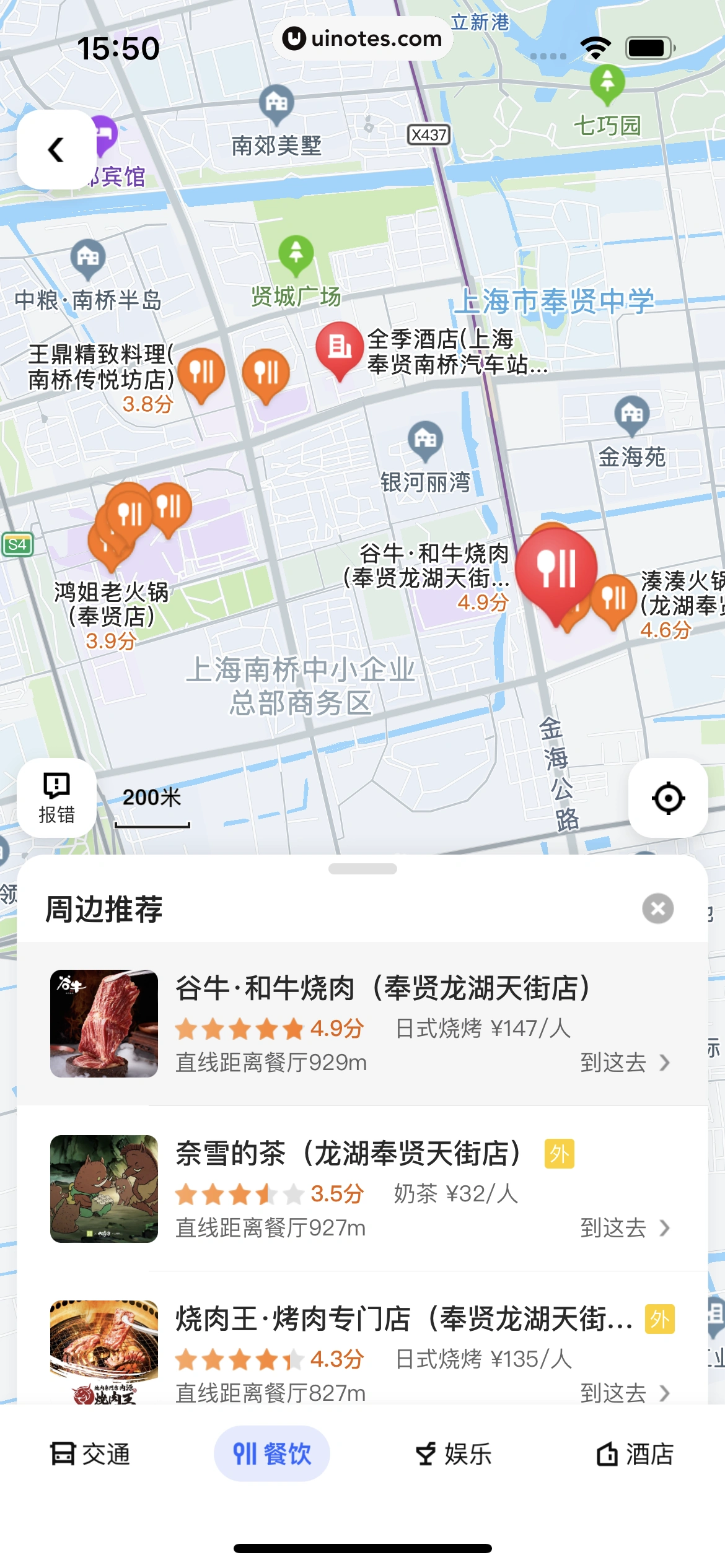This screenshot has height=1568, width=725.
Task: Open 烧肉王·烤肉专门店 listing
Action: pos(403,1318)
